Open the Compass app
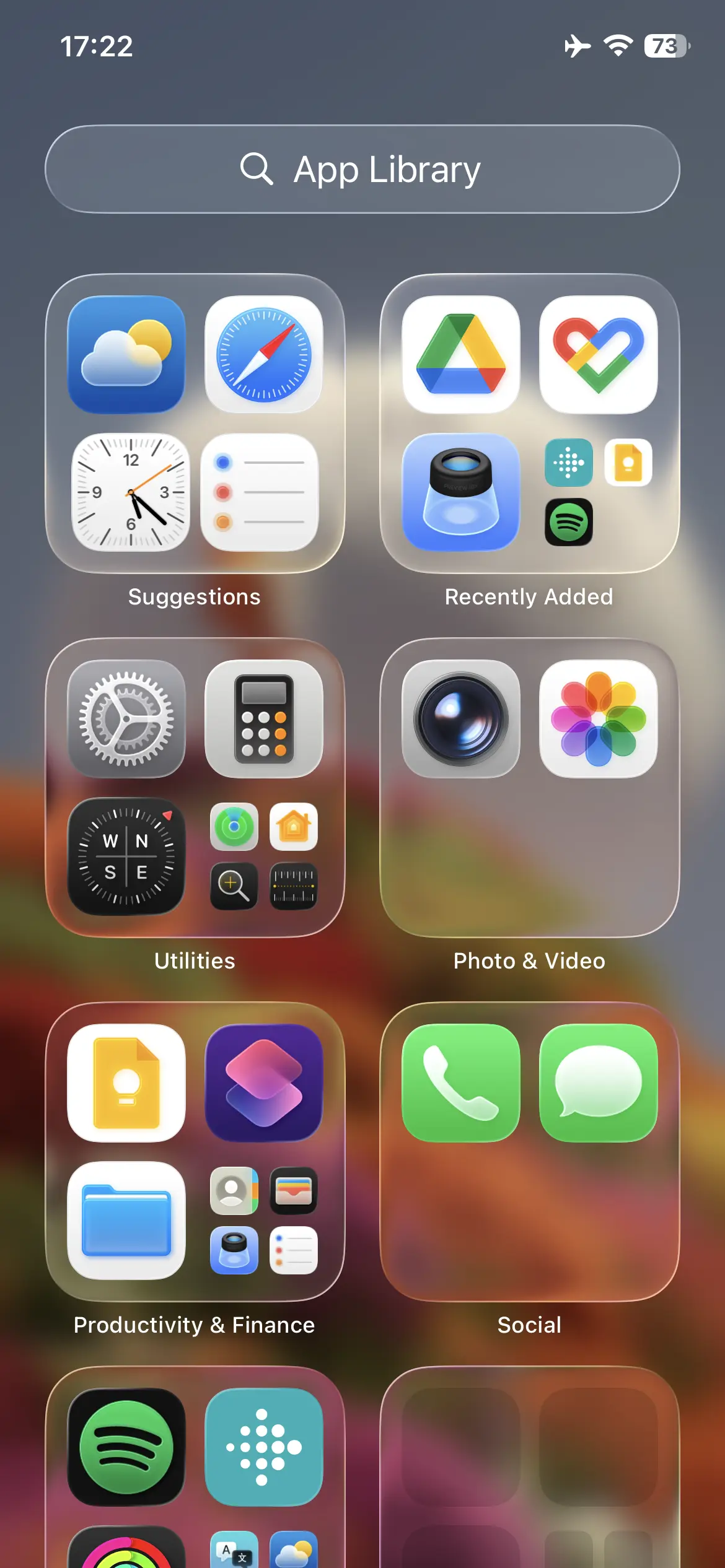The height and width of the screenshot is (1568, 725). pos(126,856)
